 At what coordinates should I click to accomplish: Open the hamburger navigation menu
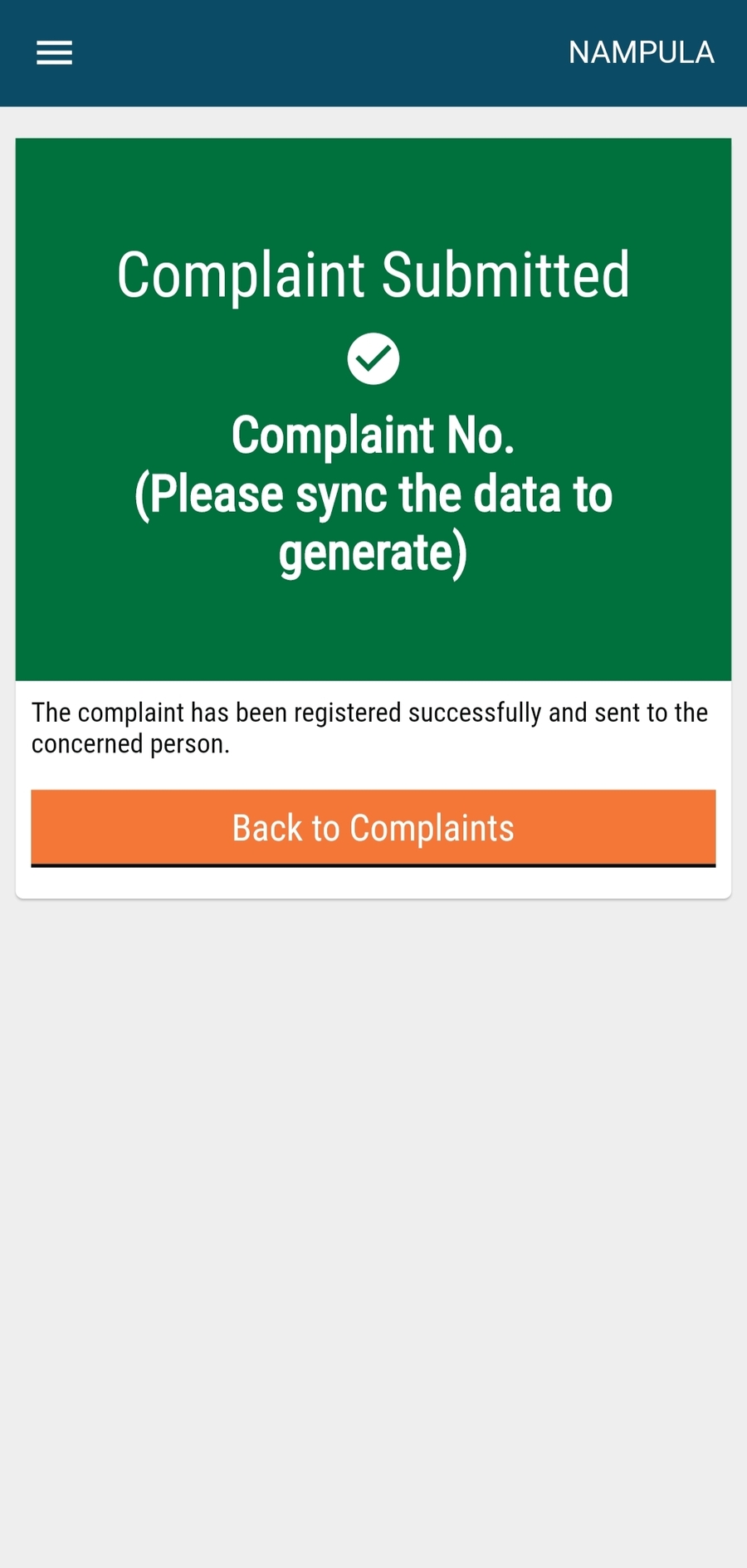[x=55, y=53]
